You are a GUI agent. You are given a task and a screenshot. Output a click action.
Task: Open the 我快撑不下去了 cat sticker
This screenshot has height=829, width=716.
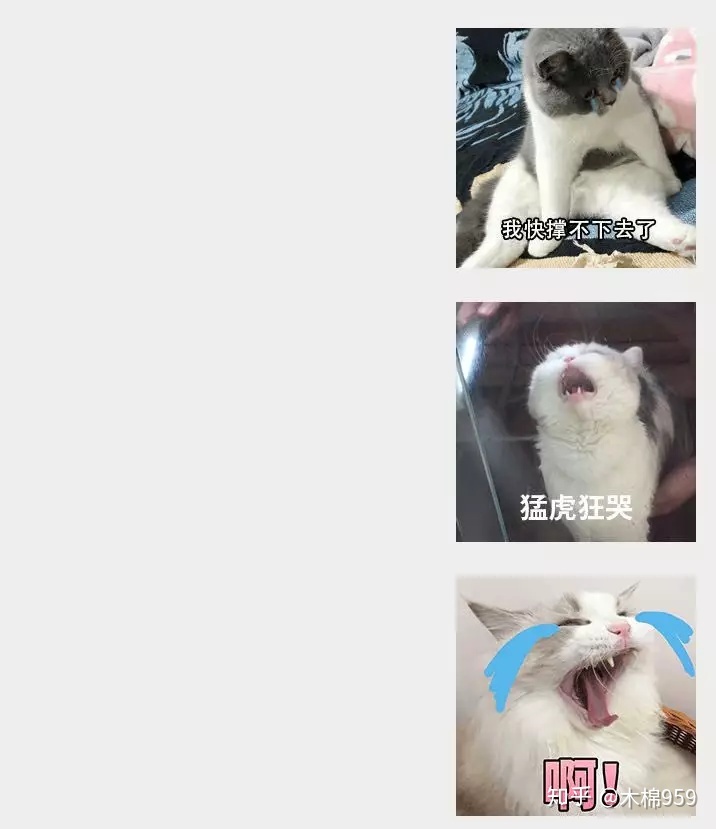coord(575,148)
